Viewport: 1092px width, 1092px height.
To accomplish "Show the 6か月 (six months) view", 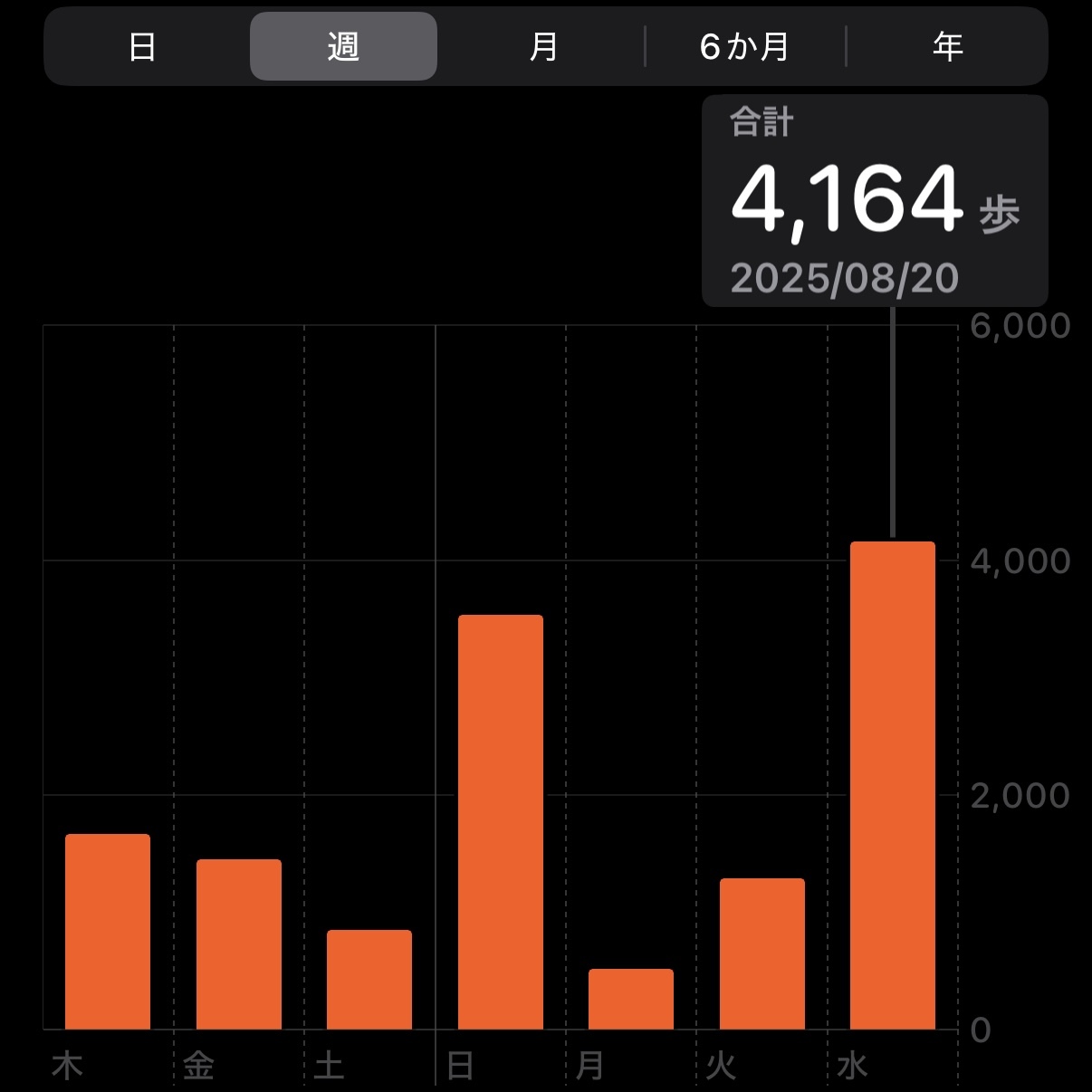I will point(744,46).
